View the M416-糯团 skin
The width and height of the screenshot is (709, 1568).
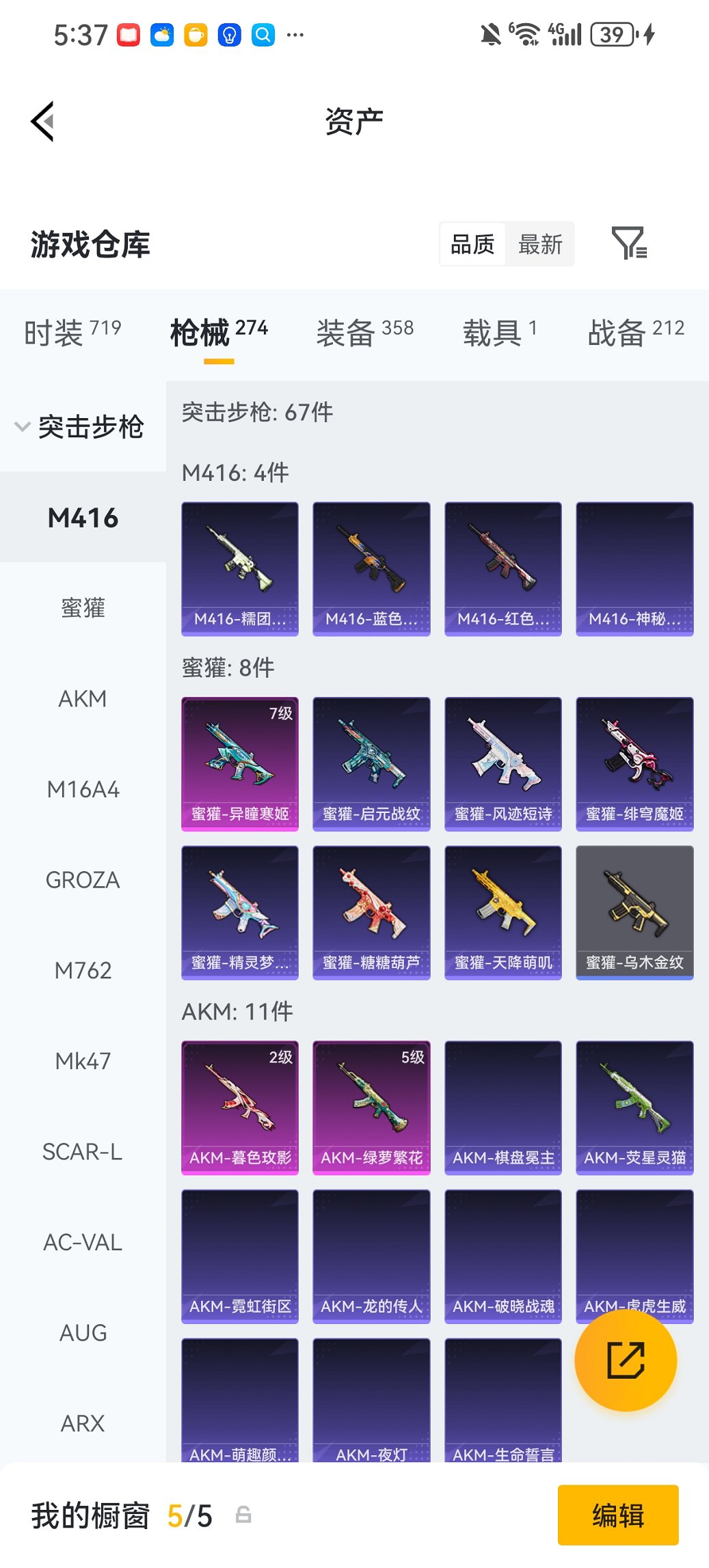[240, 568]
